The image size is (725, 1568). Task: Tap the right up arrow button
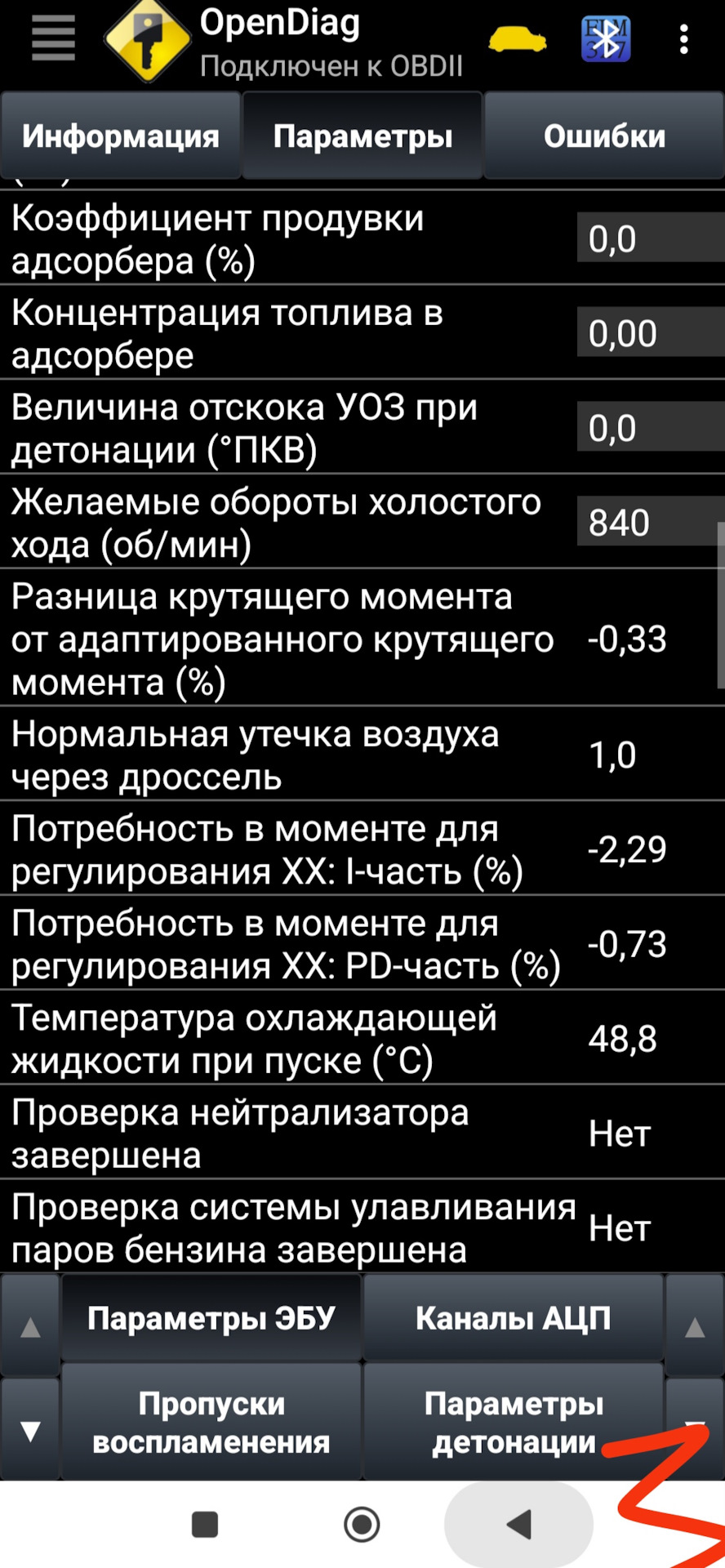click(695, 1326)
